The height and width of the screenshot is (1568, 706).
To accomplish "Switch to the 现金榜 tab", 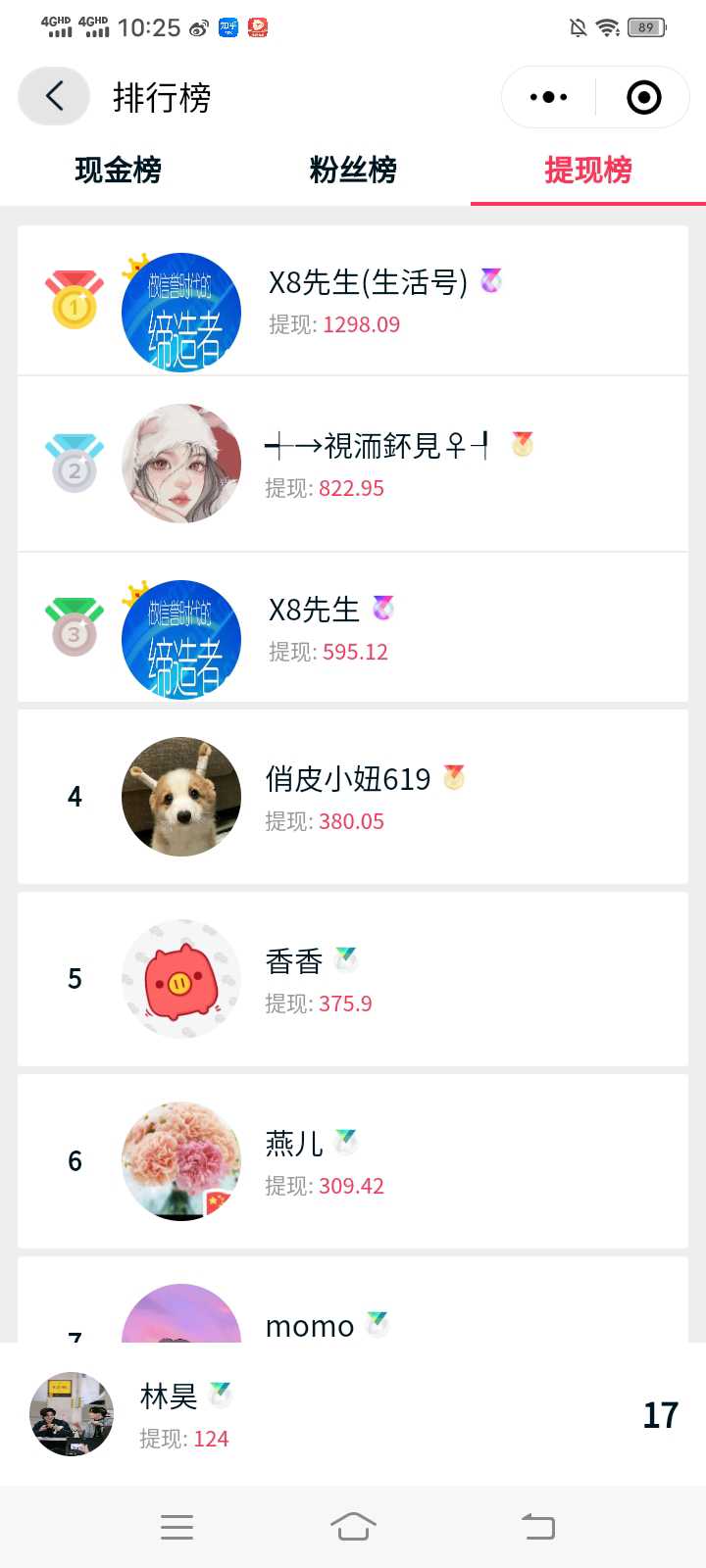I will pos(118,170).
